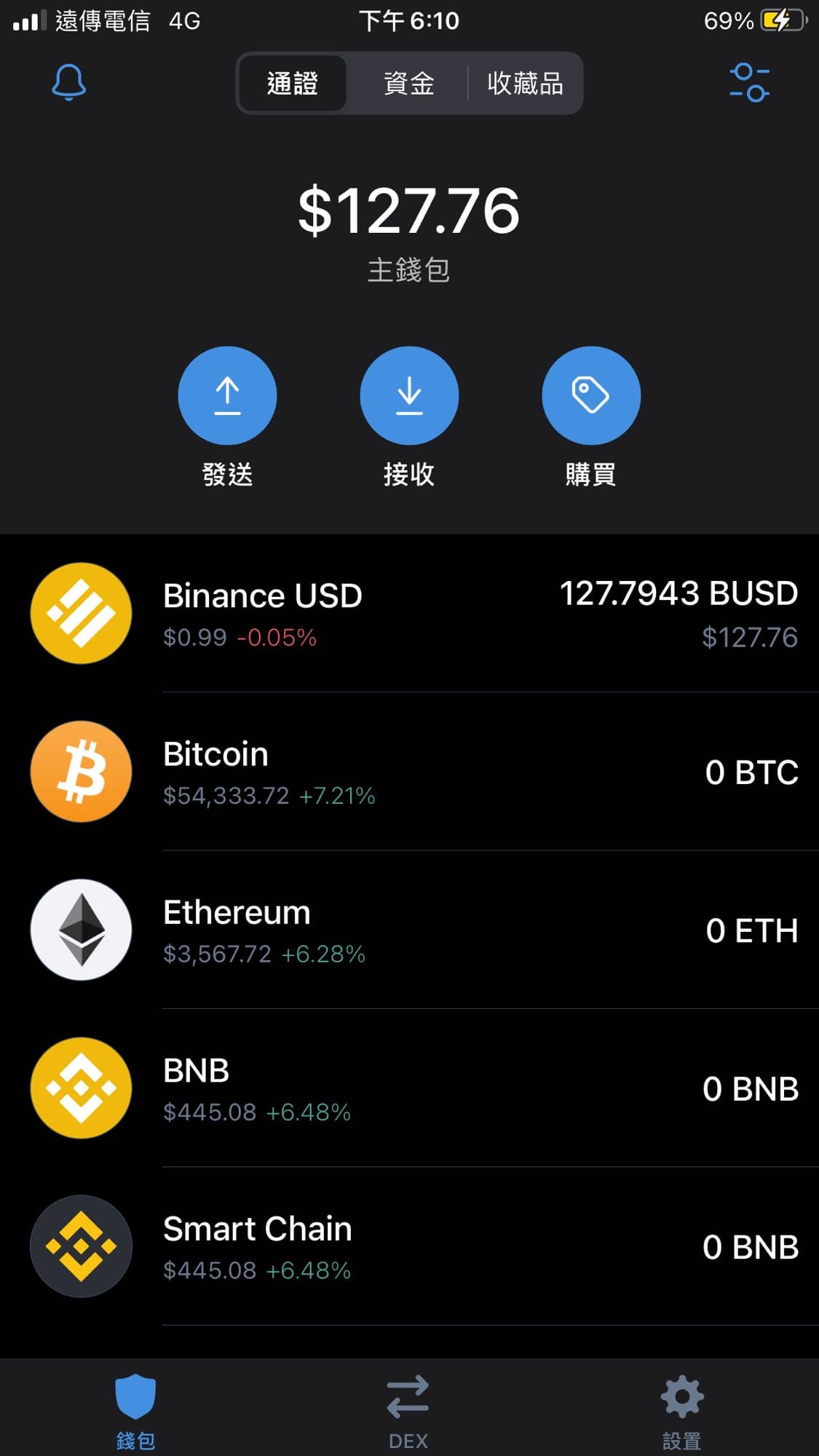This screenshot has height=1456, width=819.
Task: Open Binance USD balance details
Action: [x=409, y=613]
